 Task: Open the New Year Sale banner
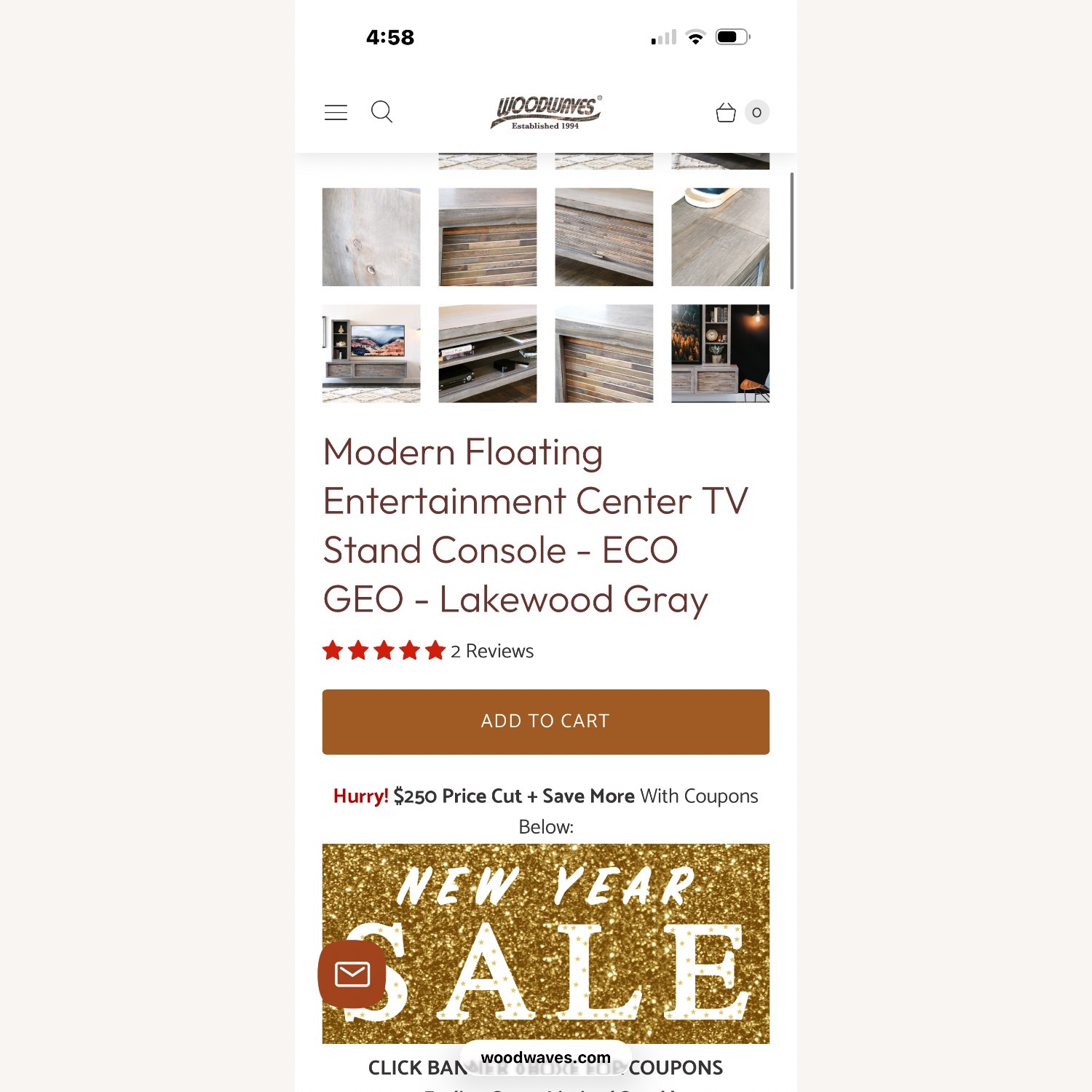pos(545,943)
